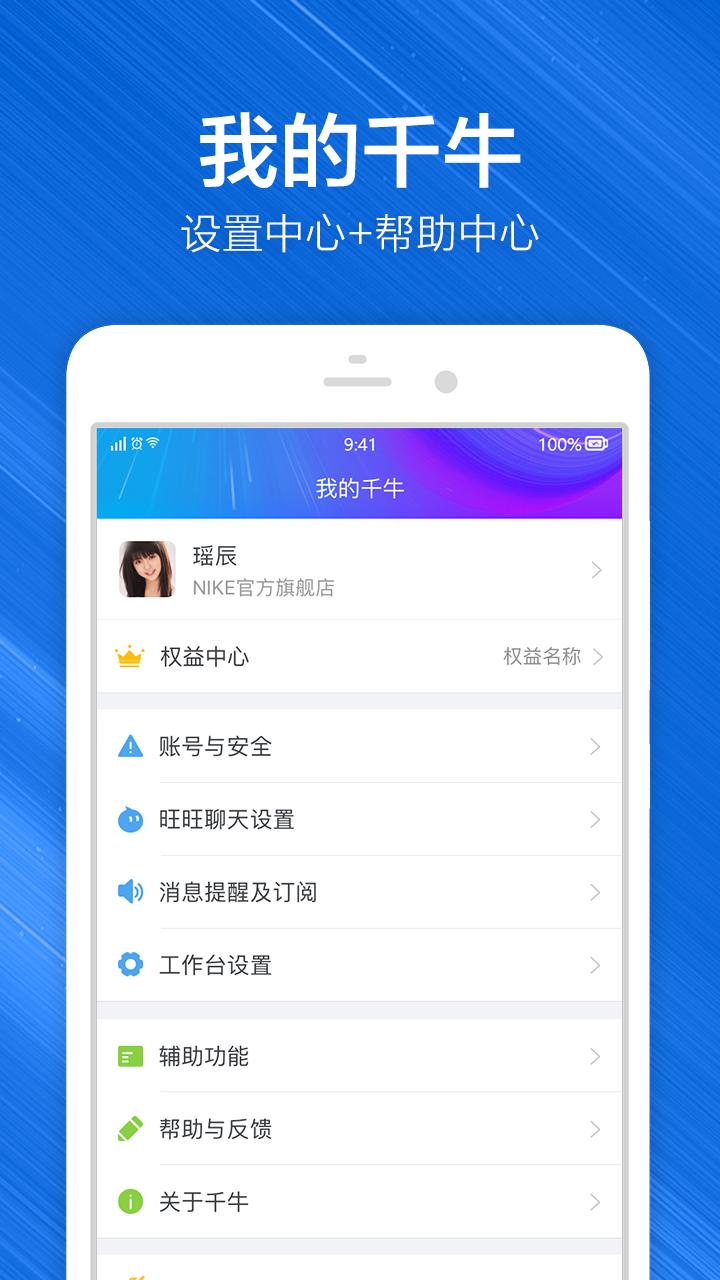Screen dimensions: 720x1280
Task: Select the crown icon beside 权益中心
Action: [129, 657]
